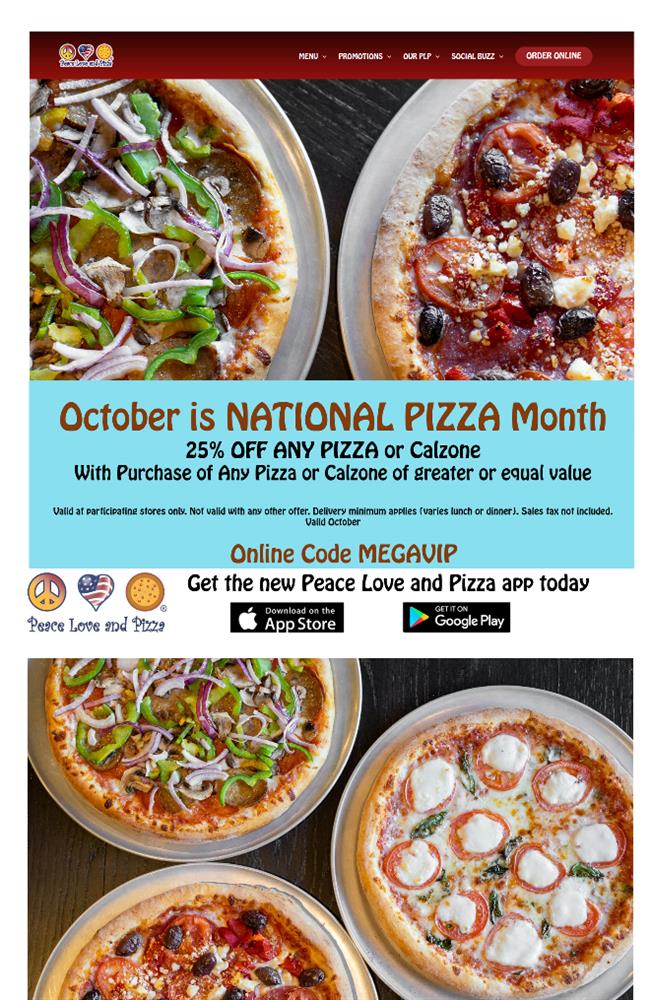The height and width of the screenshot is (1000, 650).
Task: Open the Social Buzz dropdown
Action: (x=476, y=57)
